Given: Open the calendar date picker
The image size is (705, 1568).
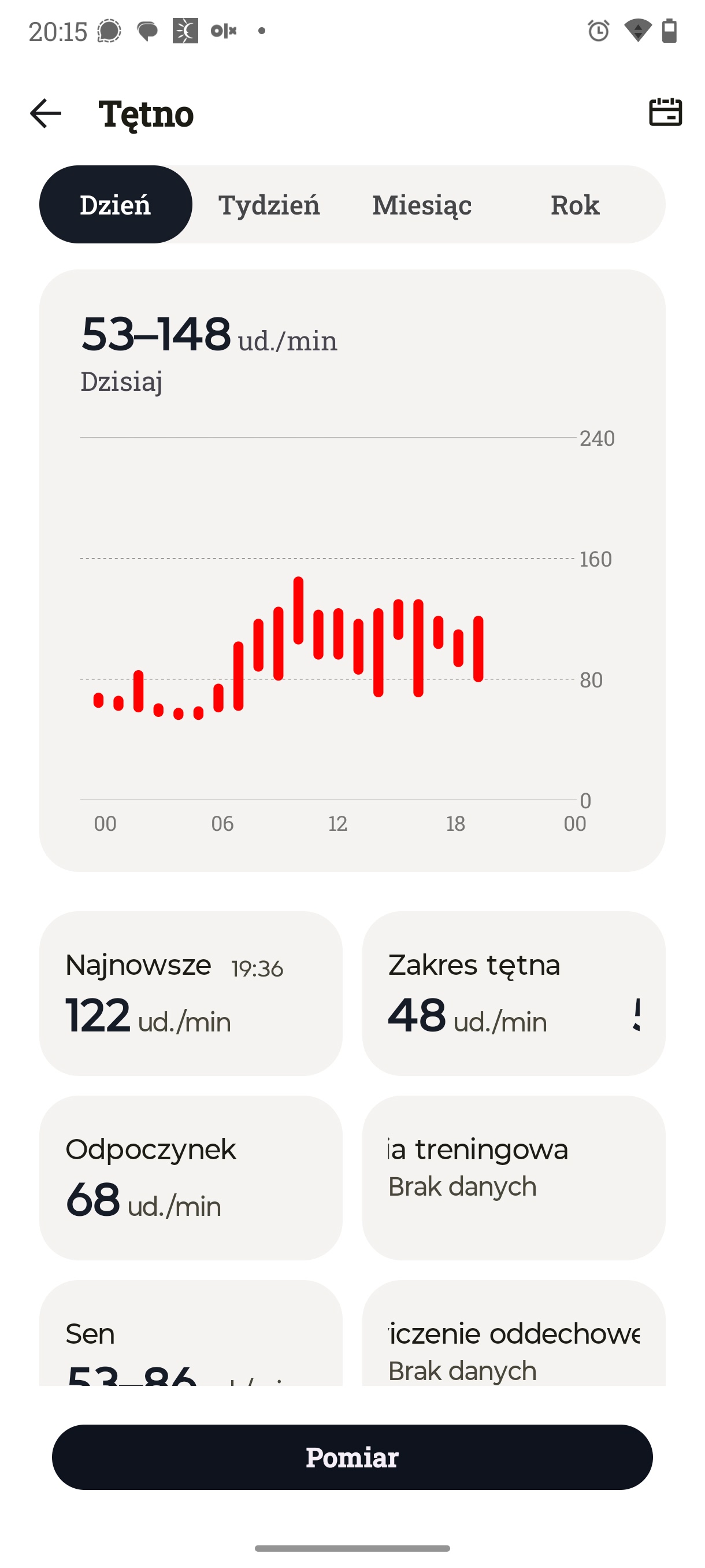Looking at the screenshot, I should [666, 113].
